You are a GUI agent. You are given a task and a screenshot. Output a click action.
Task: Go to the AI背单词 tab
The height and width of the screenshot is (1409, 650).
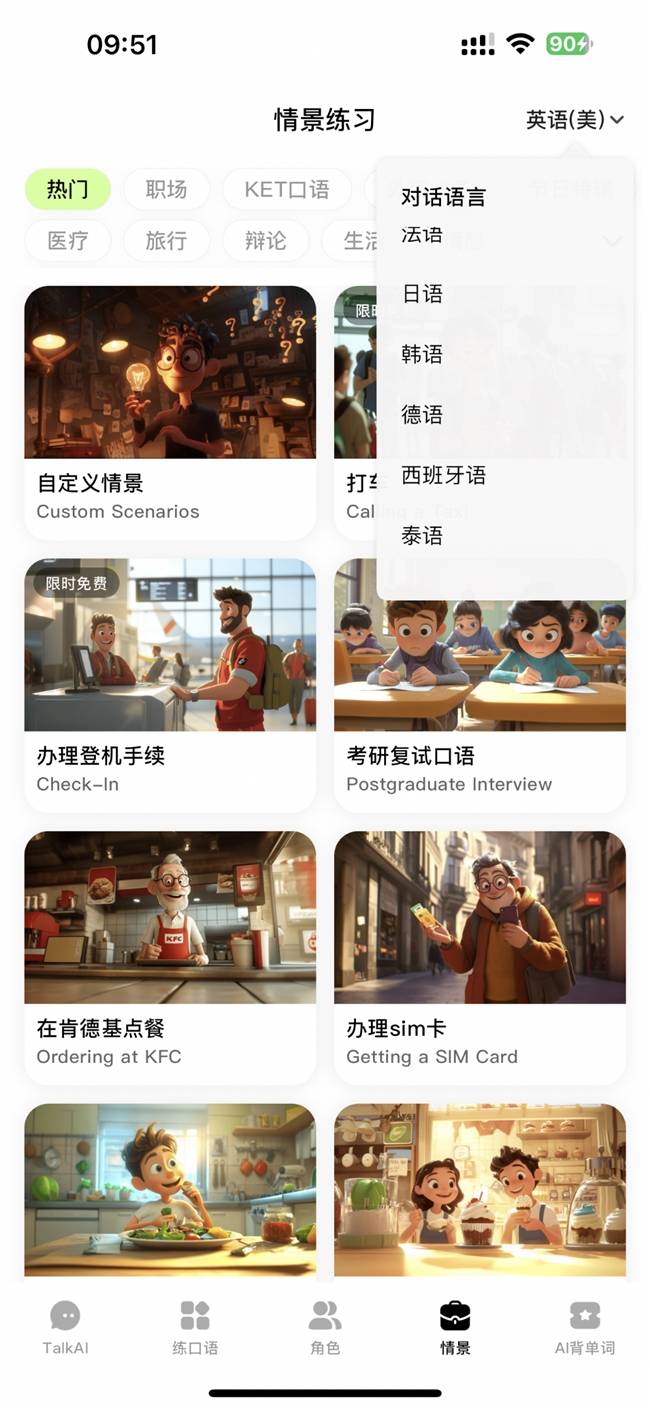(585, 1328)
